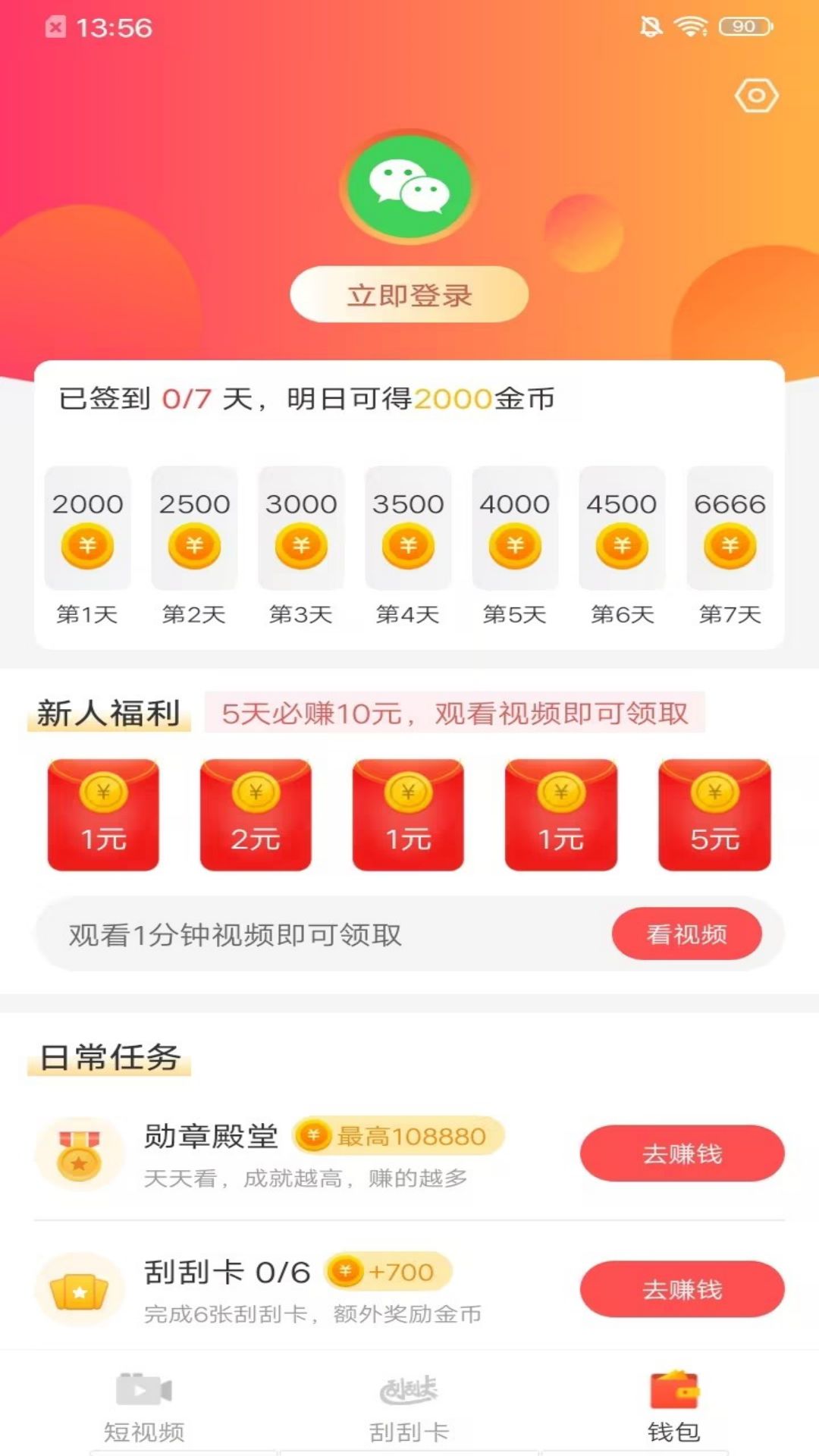Open the 5元 red envelope
The image size is (819, 1456).
tap(714, 815)
